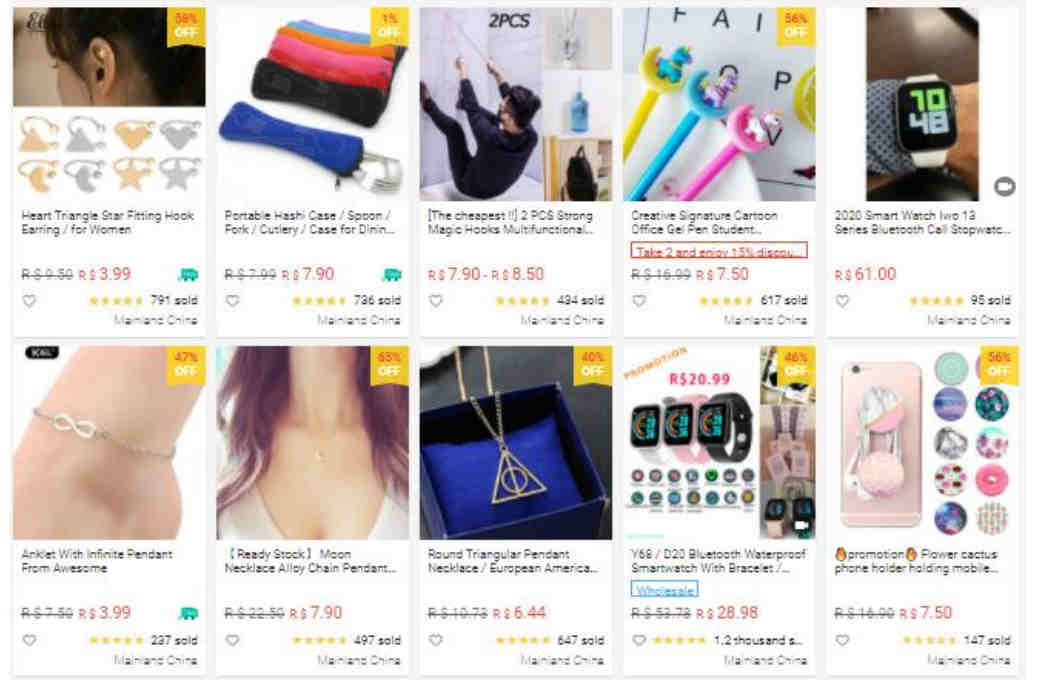Screen dimensions: 1042x686
Task: Favorite the Portable Hashi Case with heart icon
Action: [x=232, y=300]
